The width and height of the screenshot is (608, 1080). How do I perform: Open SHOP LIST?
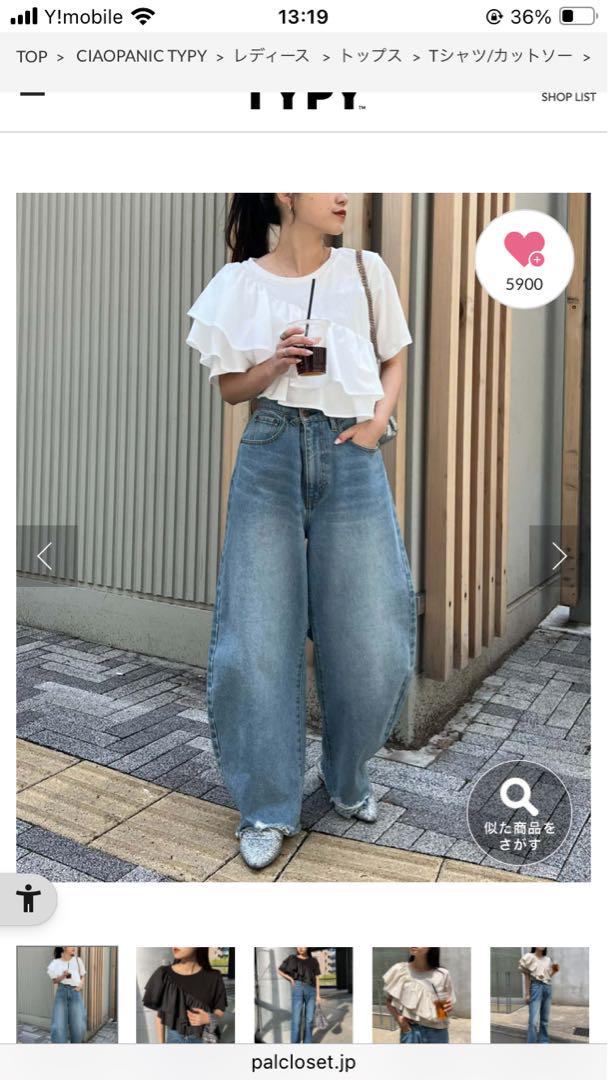(x=568, y=97)
